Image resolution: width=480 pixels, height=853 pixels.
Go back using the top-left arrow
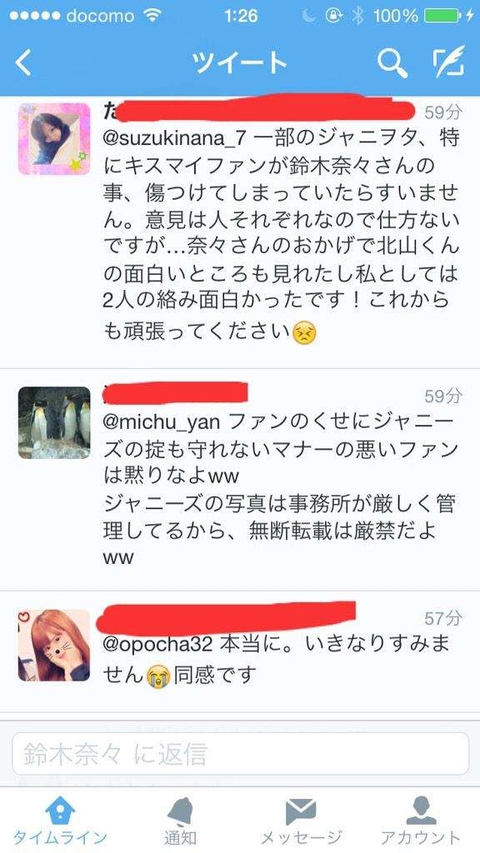[x=23, y=64]
